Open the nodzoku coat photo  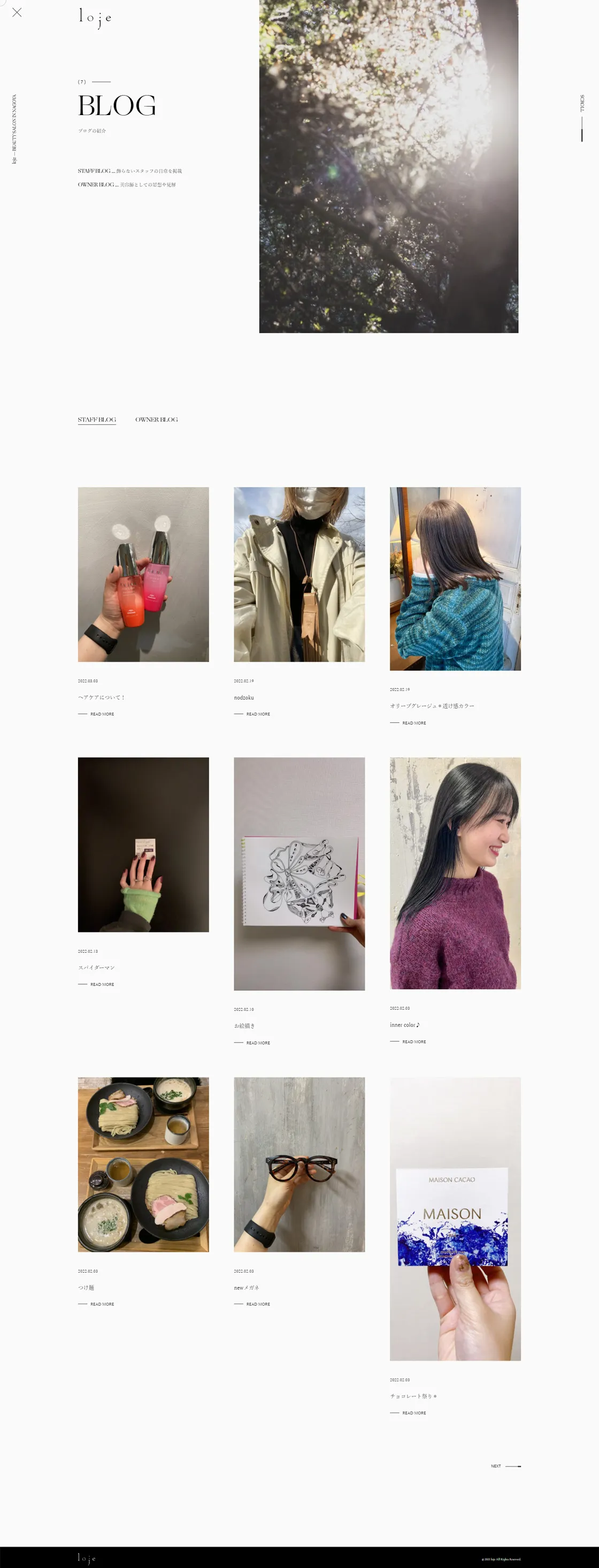(x=299, y=574)
